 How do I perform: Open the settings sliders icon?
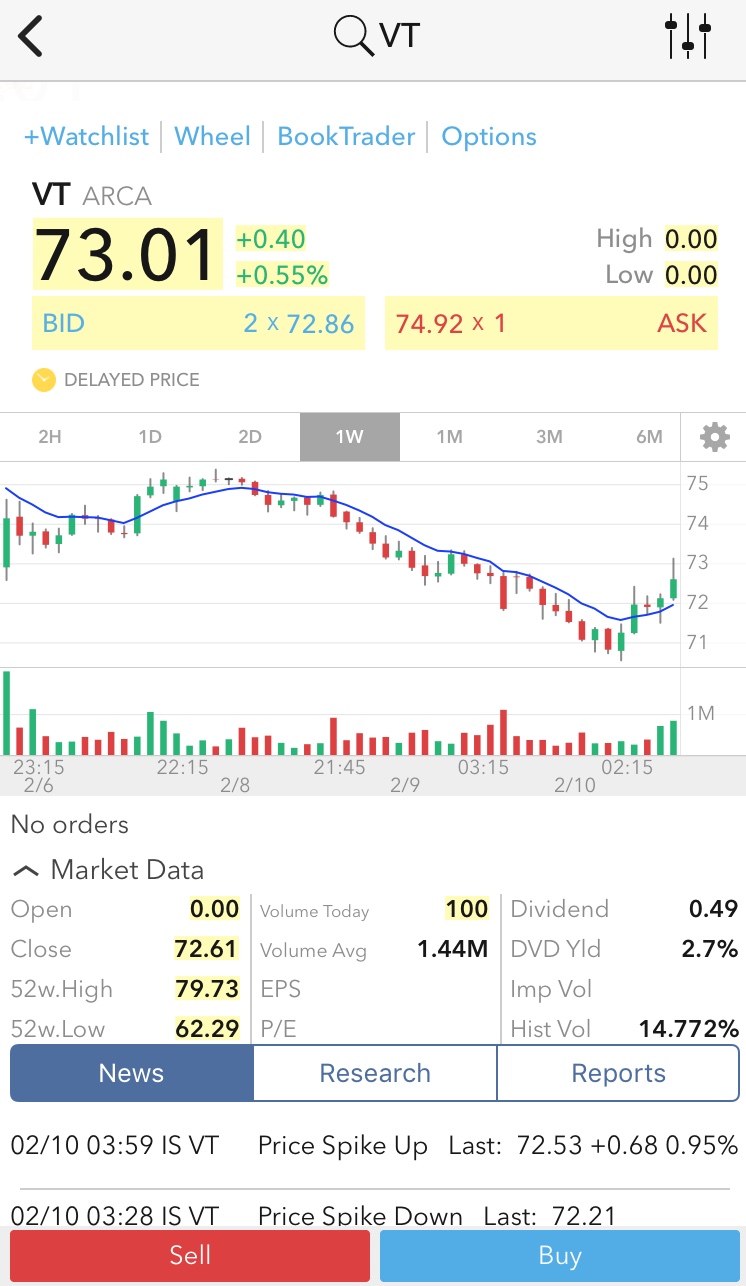[688, 36]
